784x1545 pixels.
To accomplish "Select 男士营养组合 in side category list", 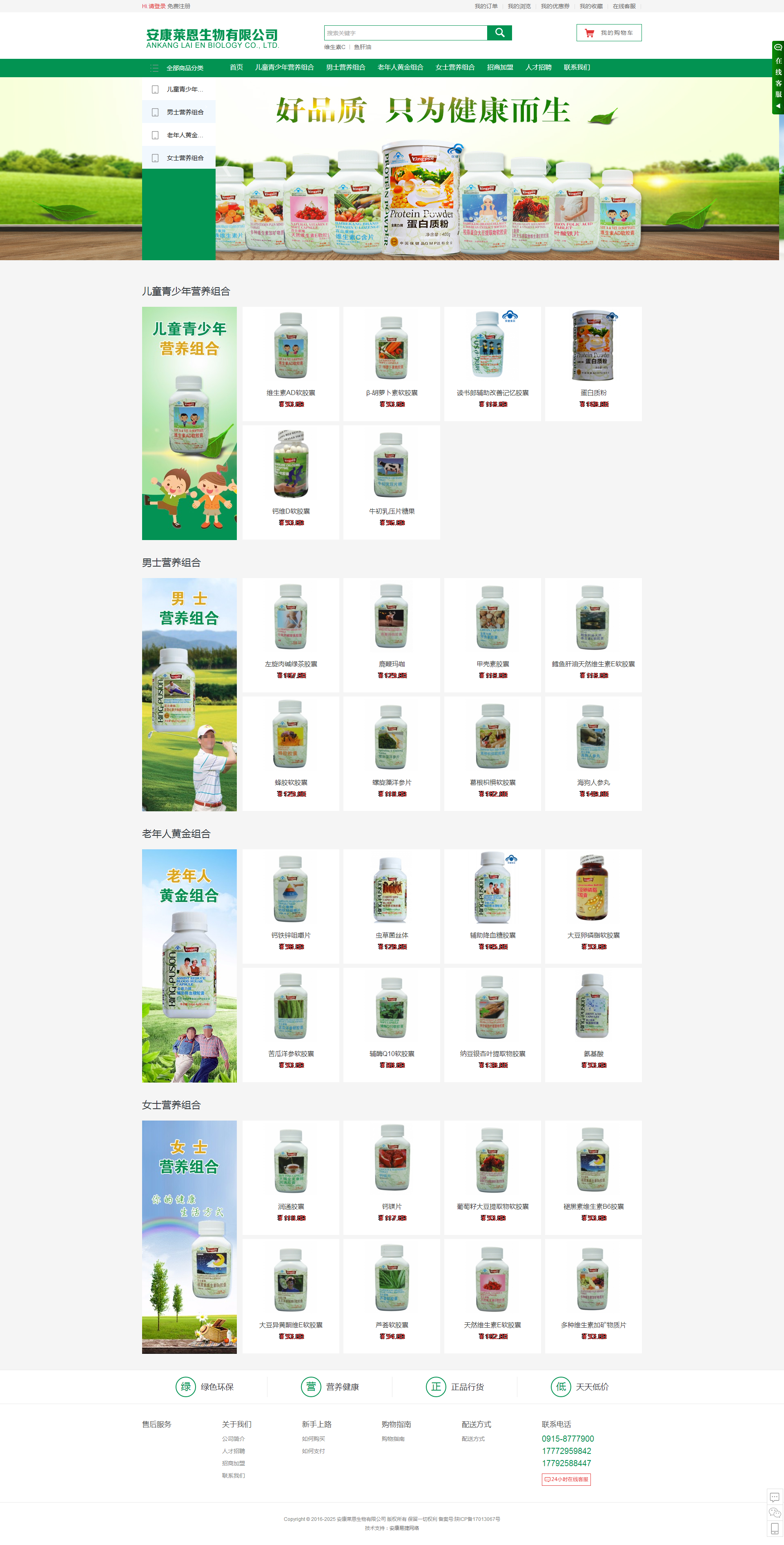I will tap(185, 112).
